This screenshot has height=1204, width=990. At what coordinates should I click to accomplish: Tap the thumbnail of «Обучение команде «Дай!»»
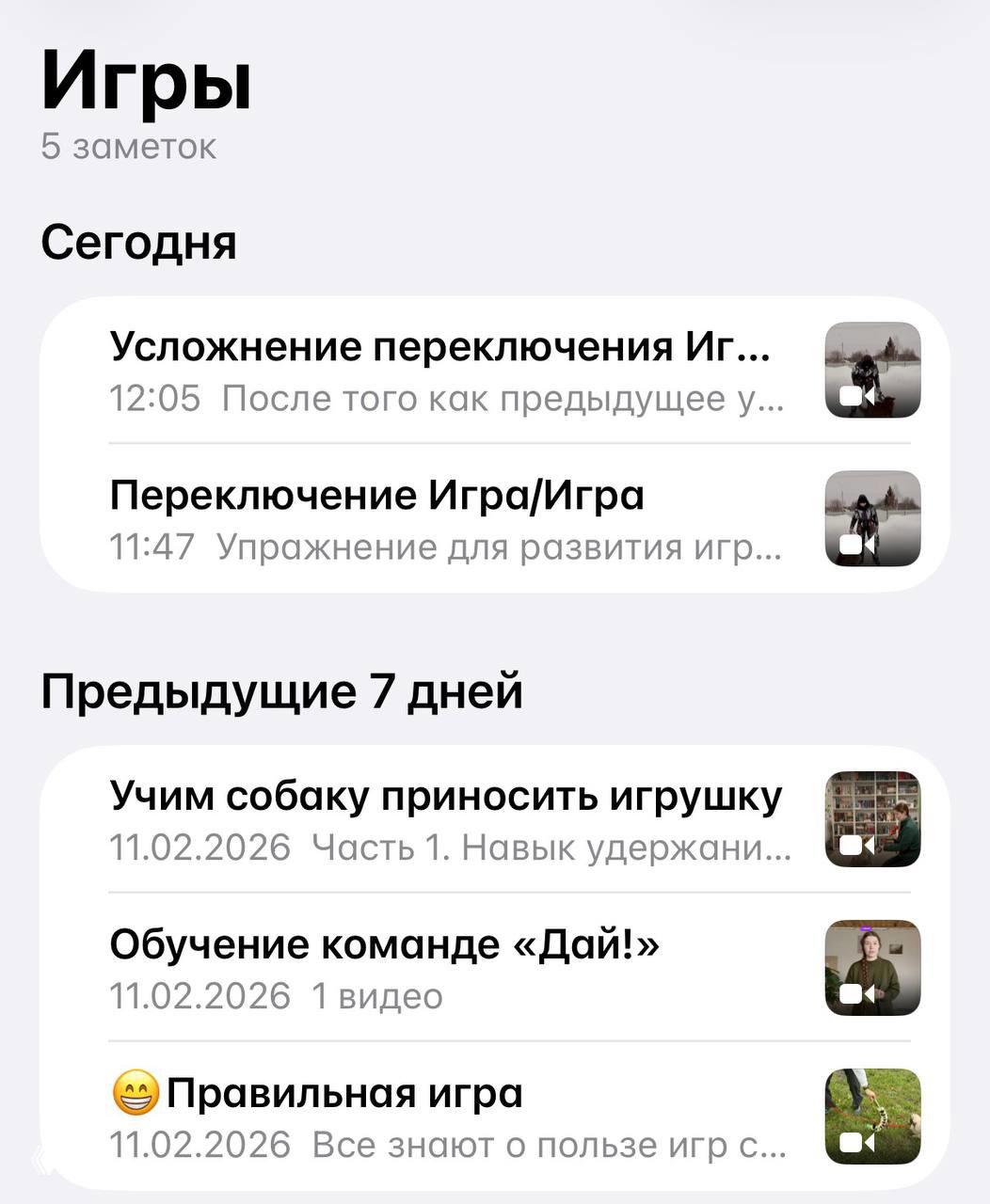(871, 967)
